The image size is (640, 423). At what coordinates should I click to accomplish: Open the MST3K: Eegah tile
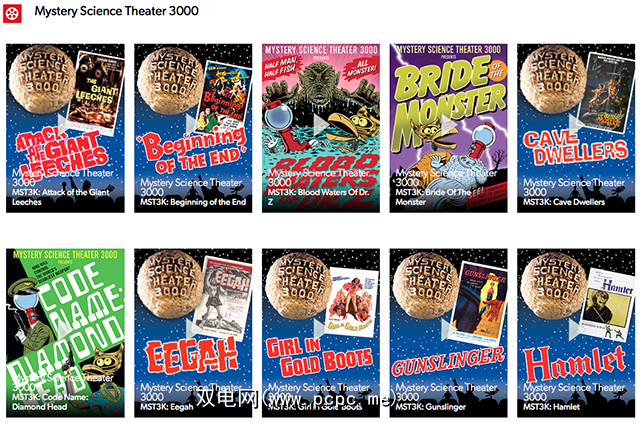tap(193, 331)
